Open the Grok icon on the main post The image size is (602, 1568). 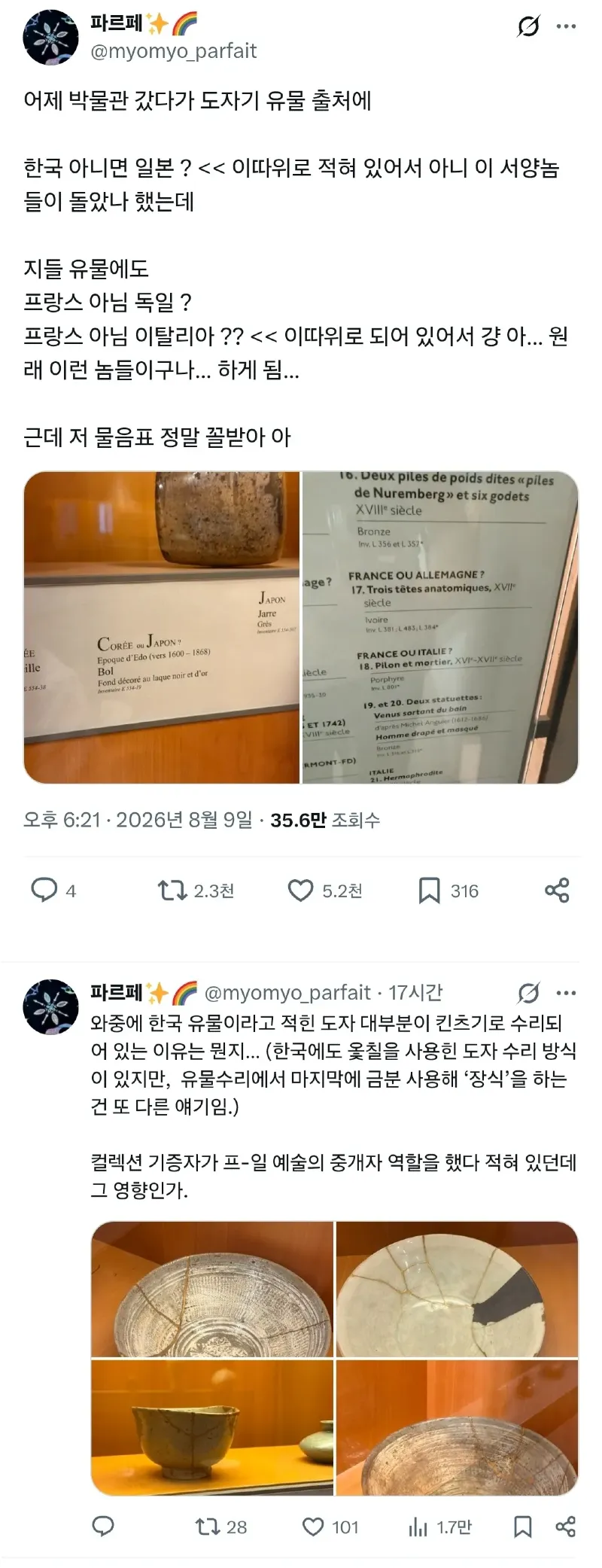529,26
